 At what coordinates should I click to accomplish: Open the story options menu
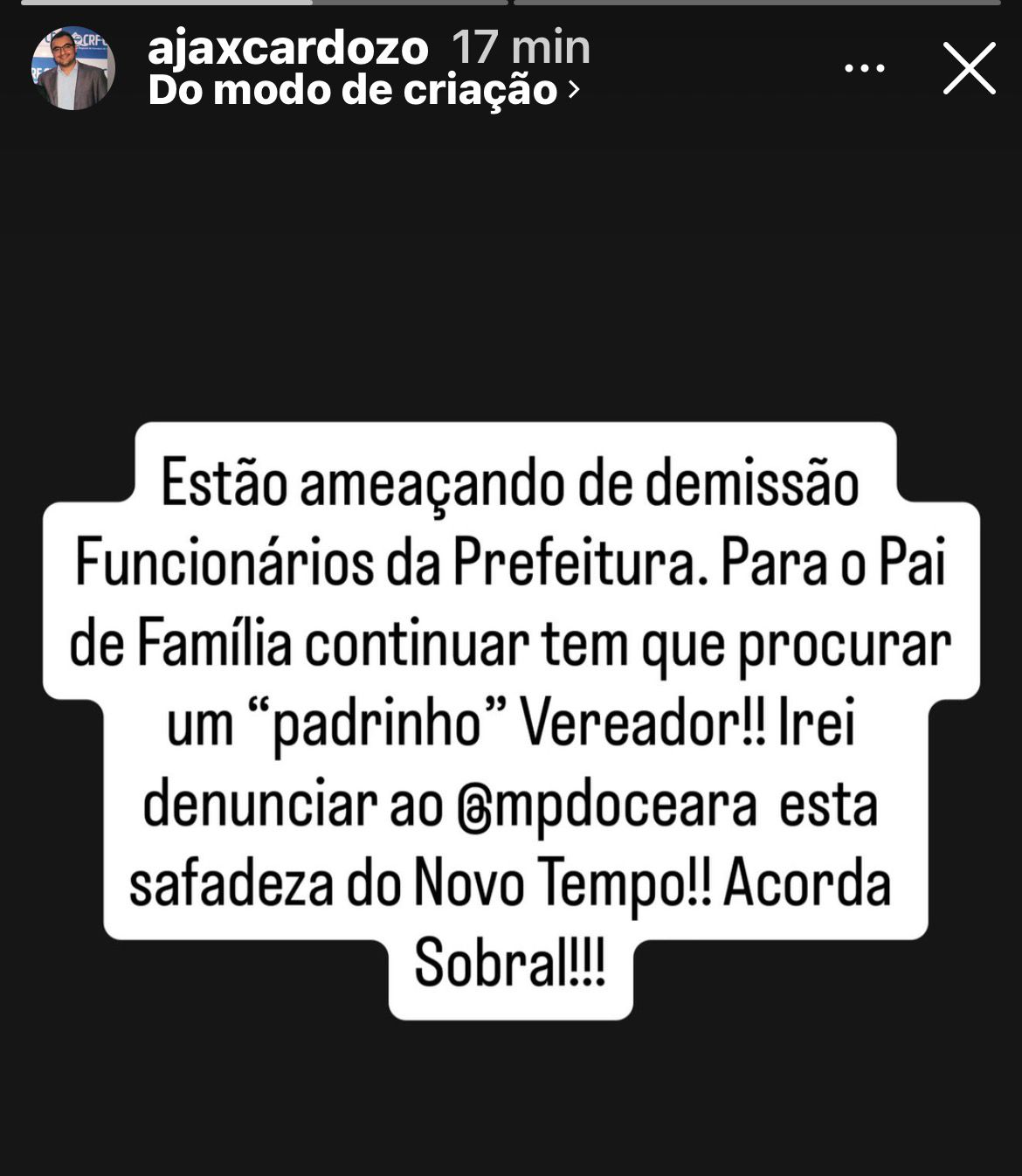(865, 68)
